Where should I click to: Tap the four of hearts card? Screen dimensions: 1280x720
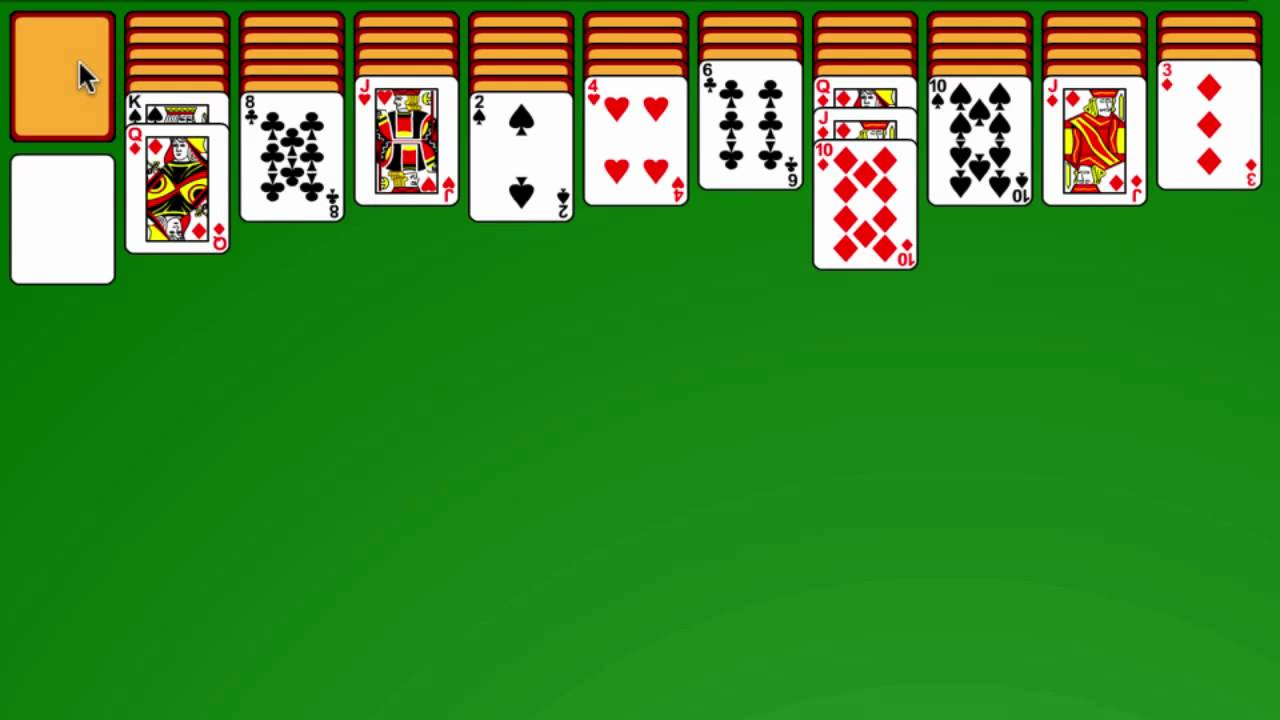[636, 141]
